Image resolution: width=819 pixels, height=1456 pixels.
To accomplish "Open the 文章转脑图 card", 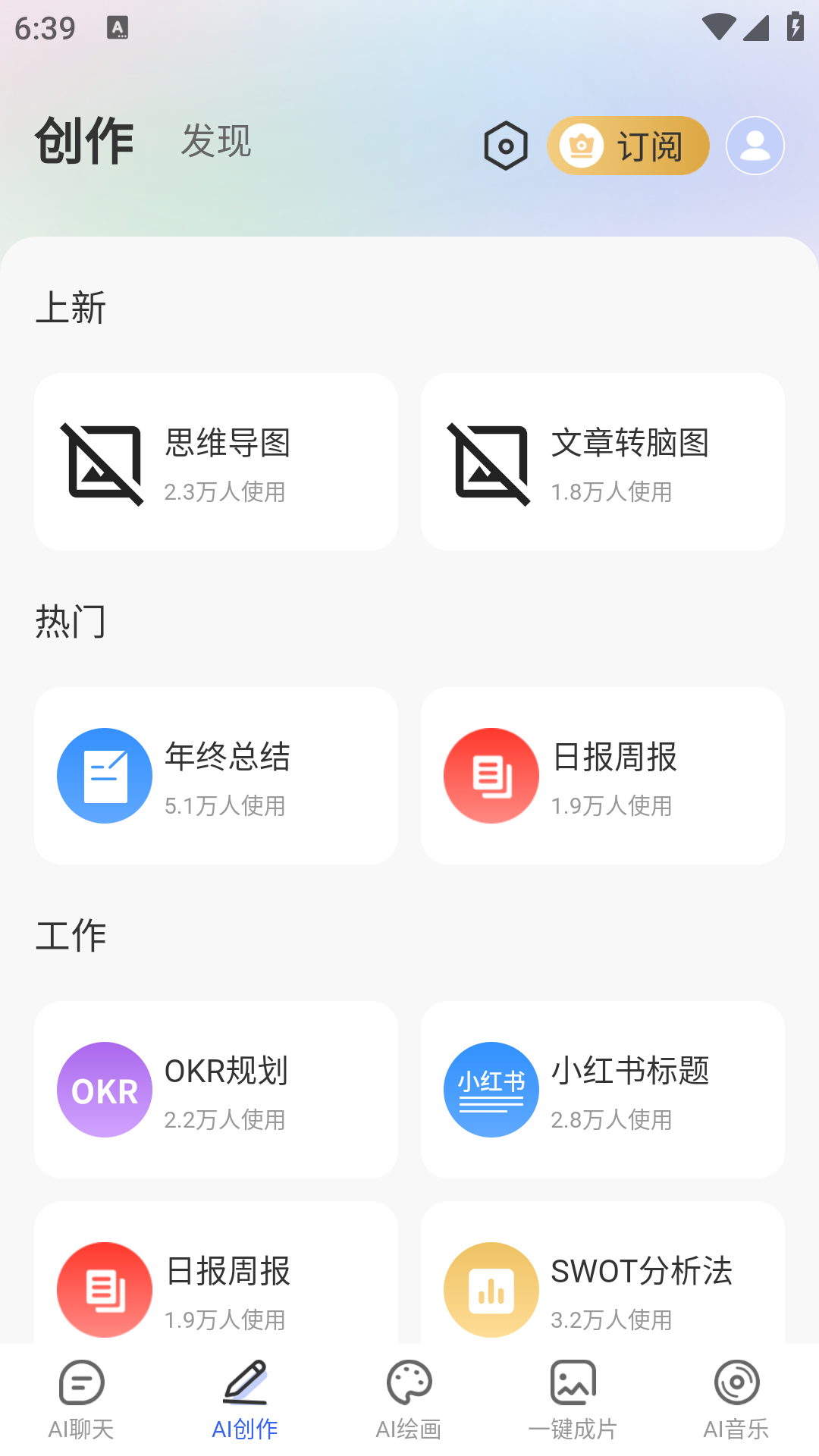I will pyautogui.click(x=603, y=462).
